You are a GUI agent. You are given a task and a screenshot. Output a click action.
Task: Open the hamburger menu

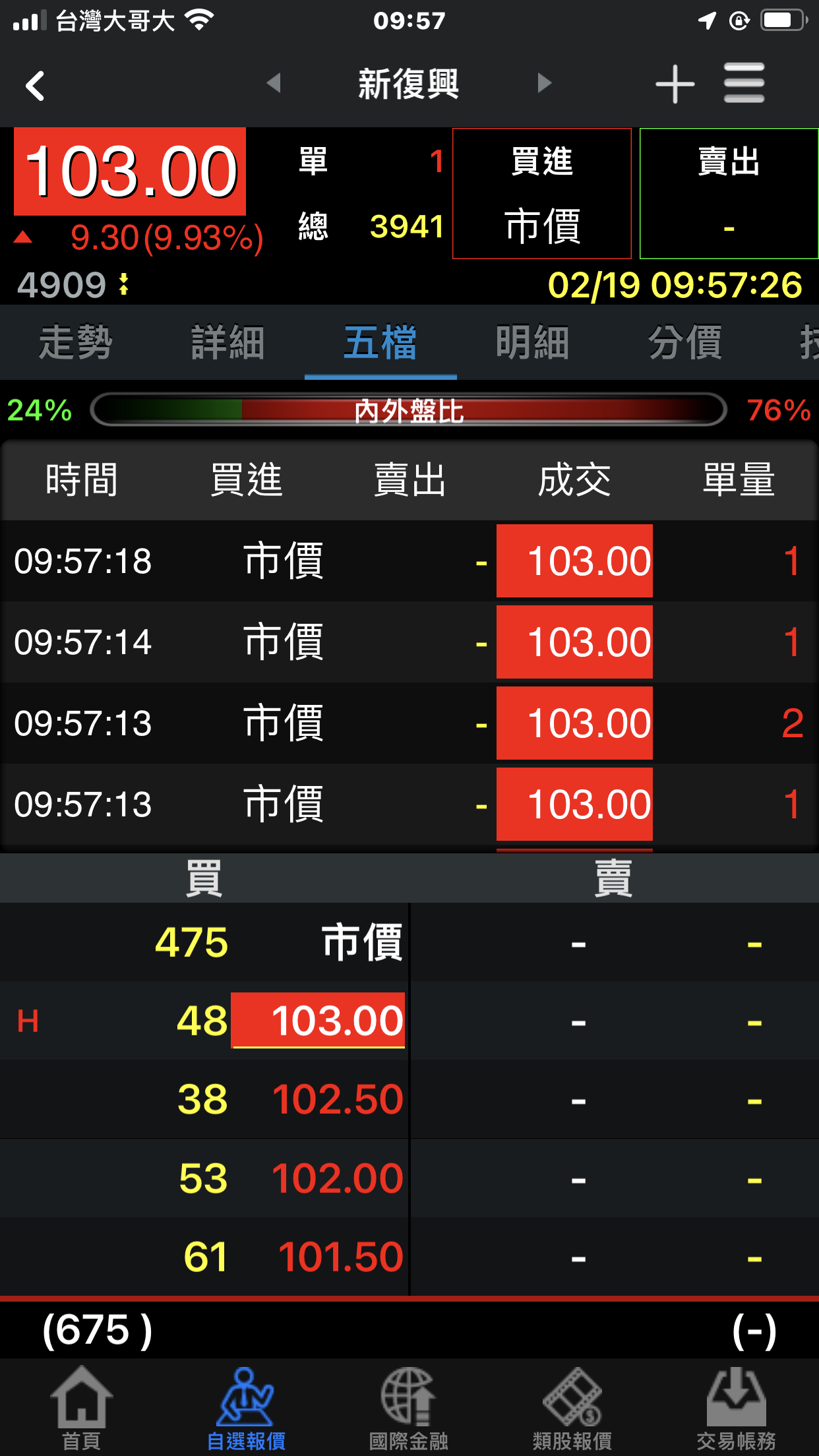[x=744, y=84]
